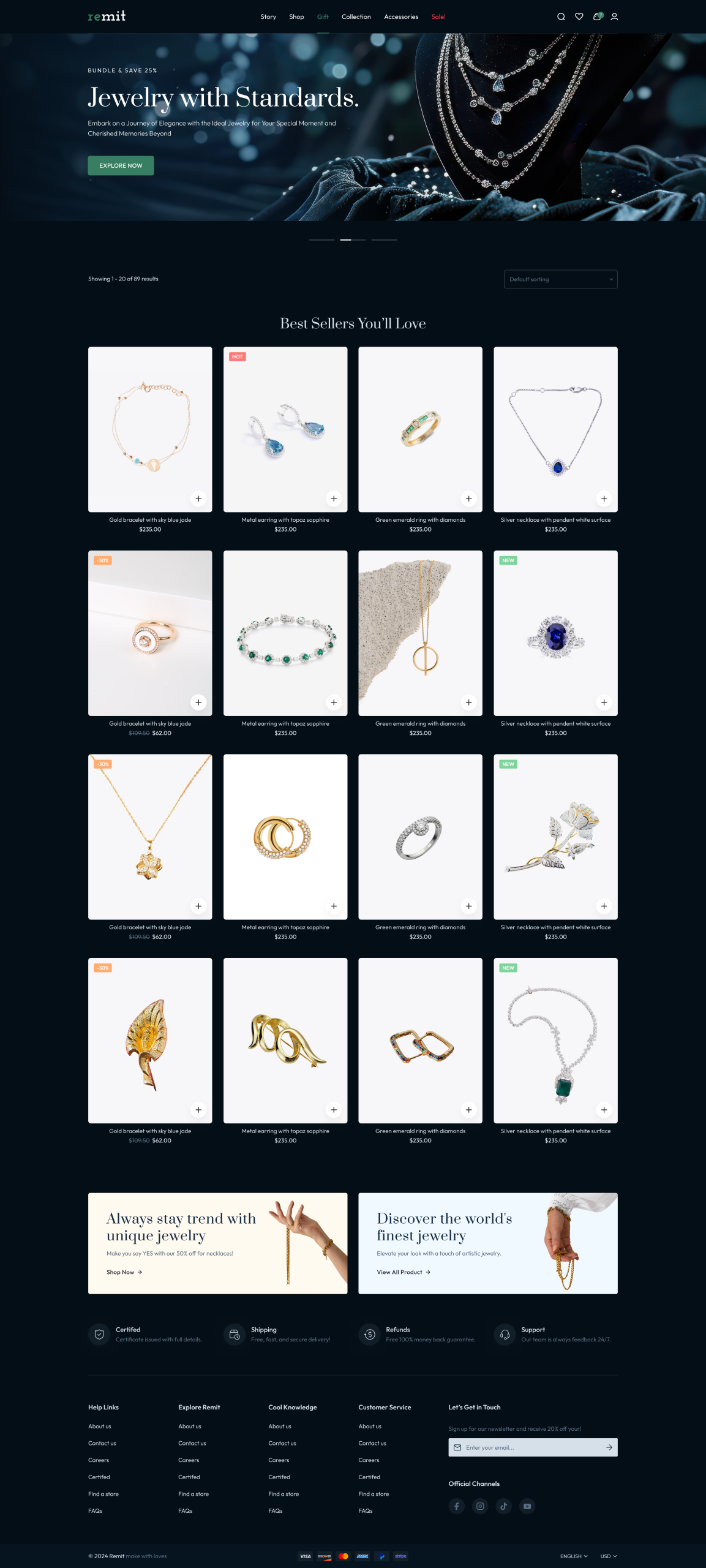Image resolution: width=706 pixels, height=1568 pixels.
Task: Tap the Explore Now button
Action: click(x=121, y=165)
